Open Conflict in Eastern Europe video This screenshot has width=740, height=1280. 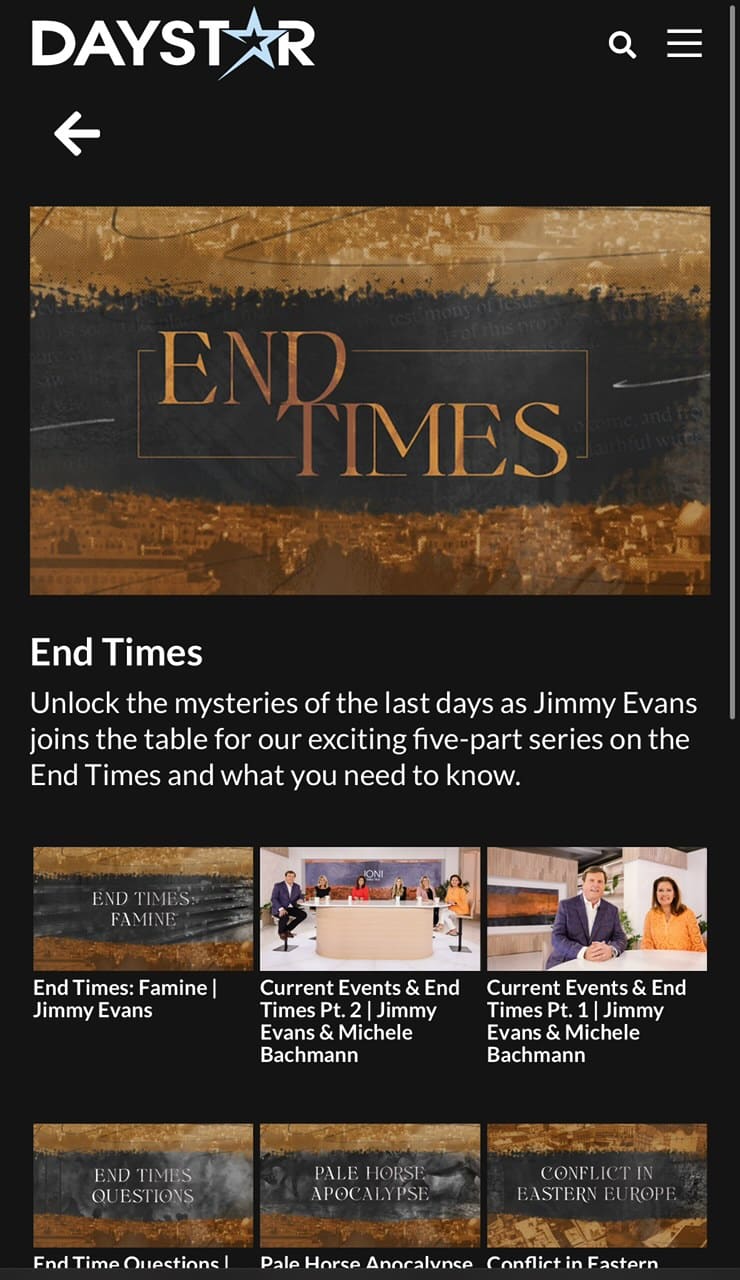596,1184
